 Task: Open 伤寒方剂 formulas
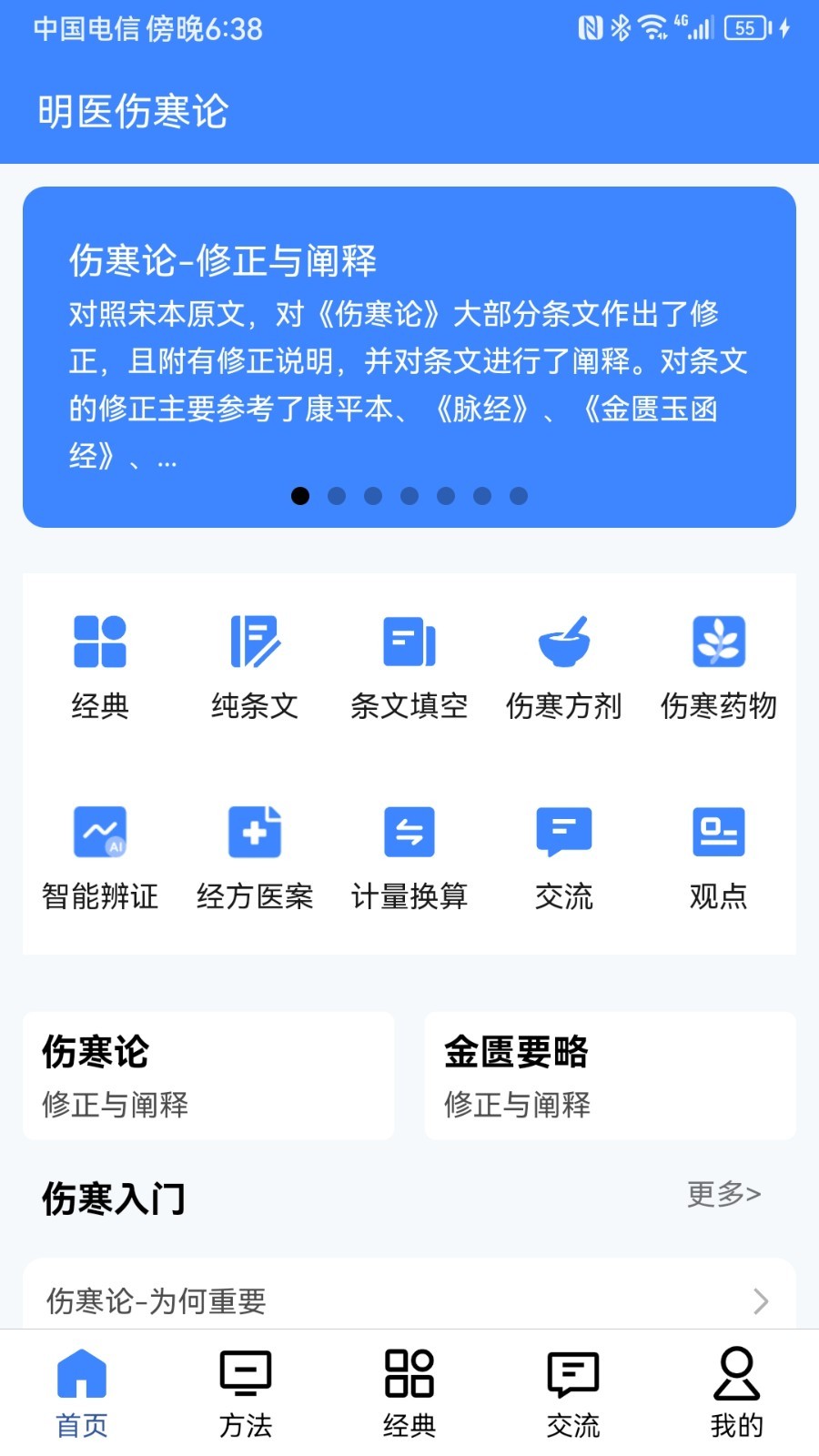[564, 667]
